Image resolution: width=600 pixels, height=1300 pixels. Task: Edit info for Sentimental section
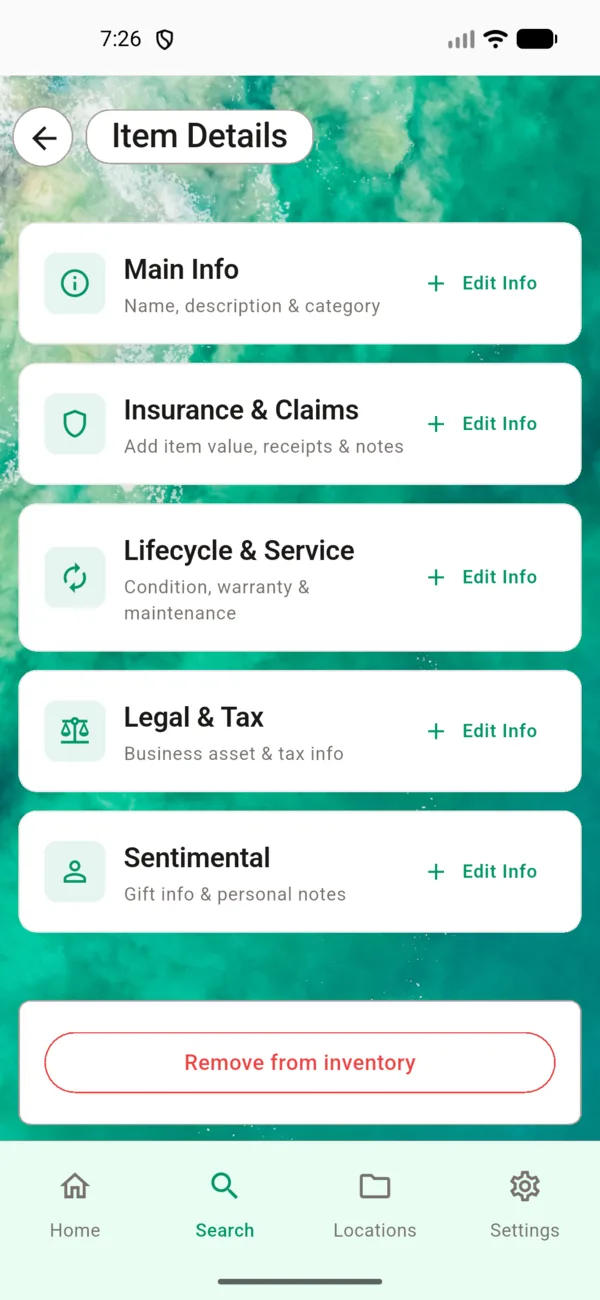[x=483, y=871]
